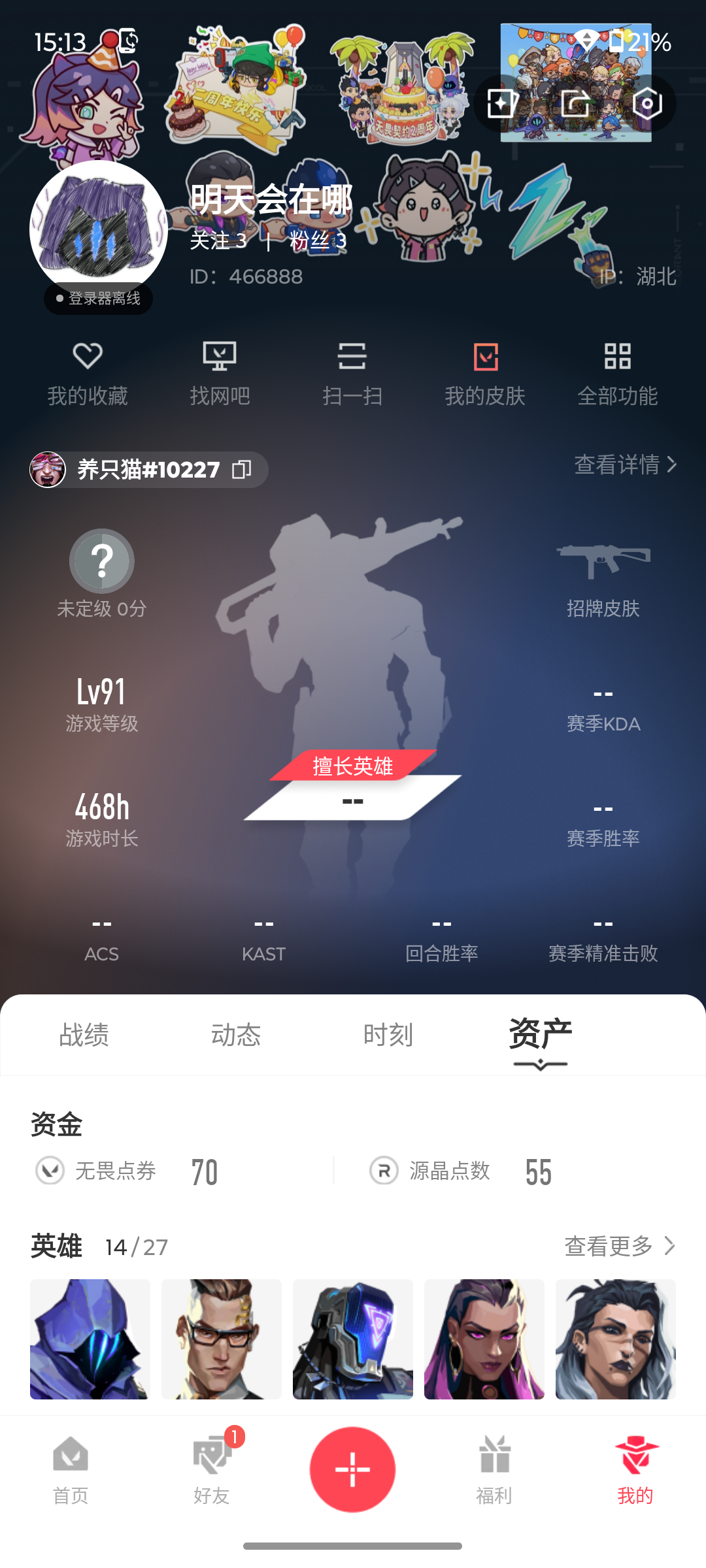Open the sparkle decoration icon

point(503,103)
